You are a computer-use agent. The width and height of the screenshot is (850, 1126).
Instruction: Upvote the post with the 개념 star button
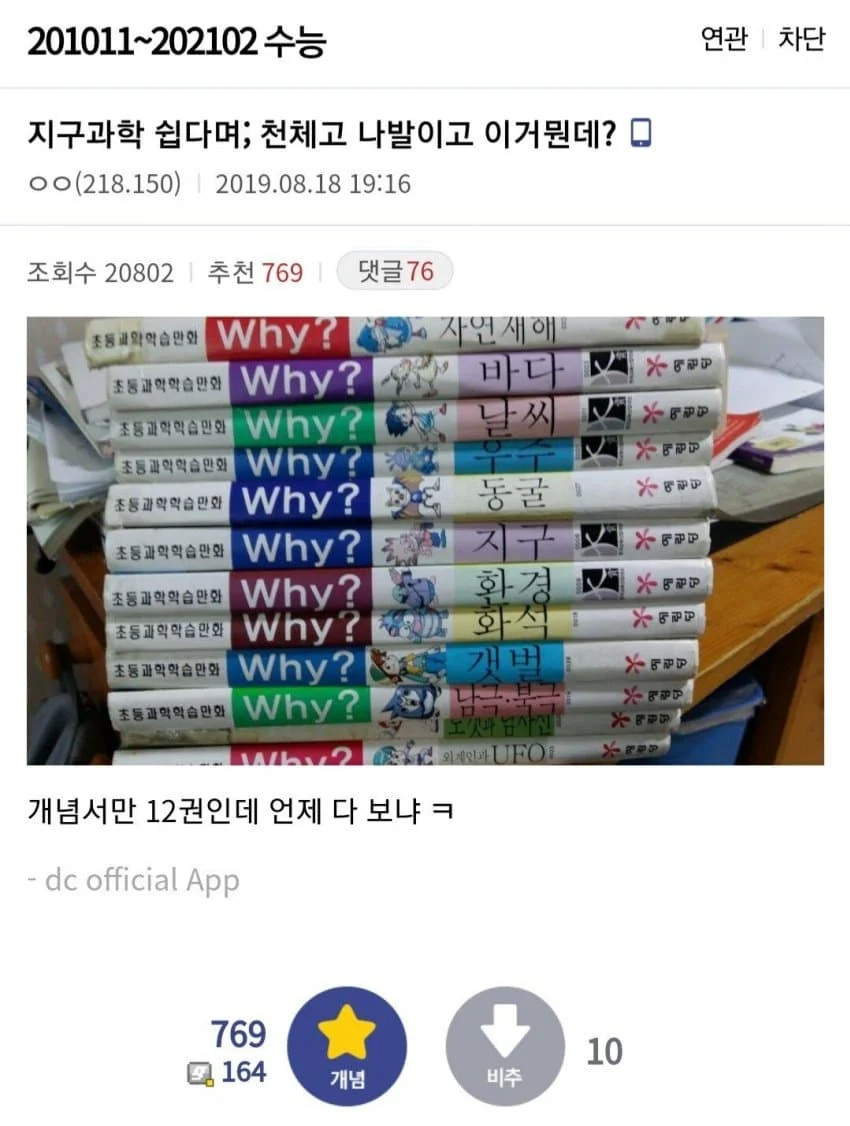click(x=347, y=1046)
